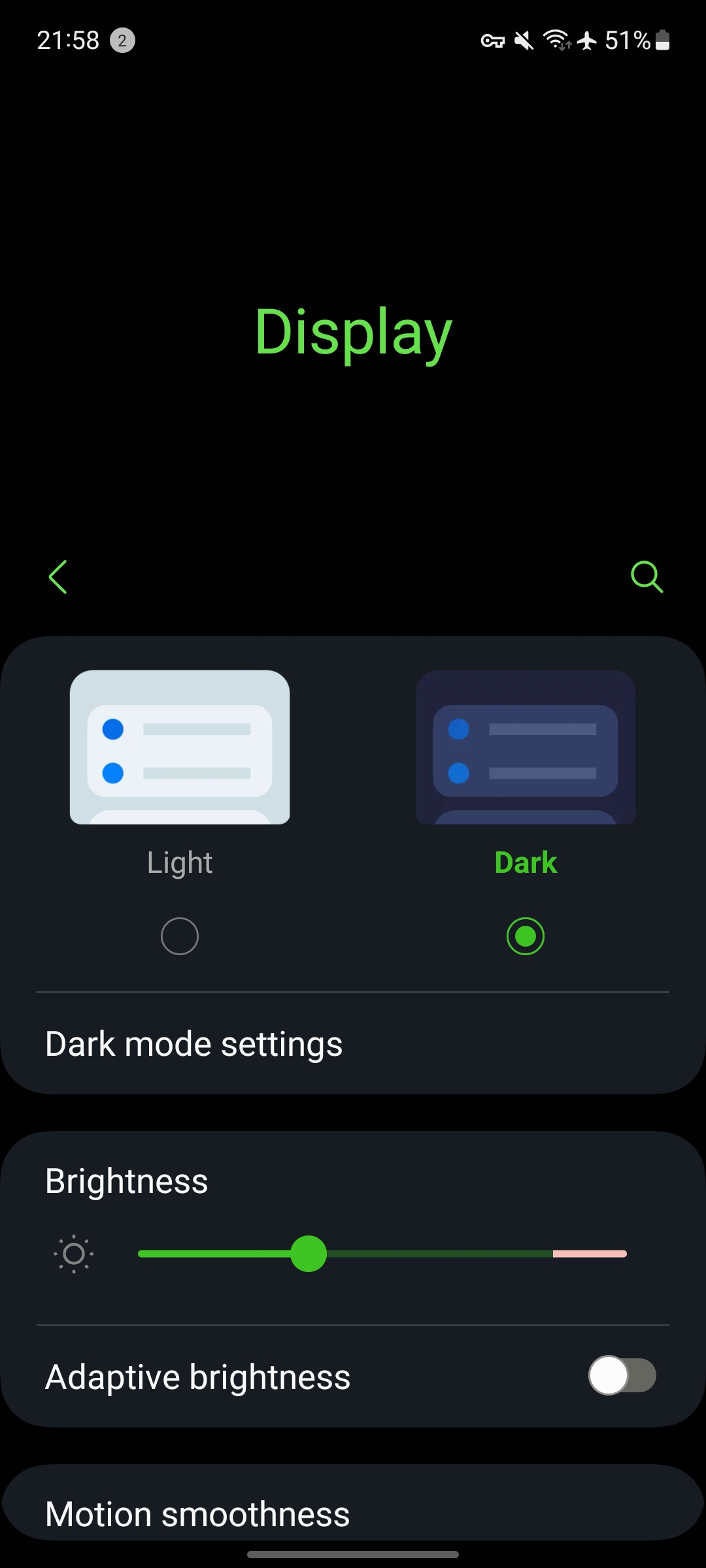
Task: Go back using the green arrow
Action: pyautogui.click(x=58, y=577)
